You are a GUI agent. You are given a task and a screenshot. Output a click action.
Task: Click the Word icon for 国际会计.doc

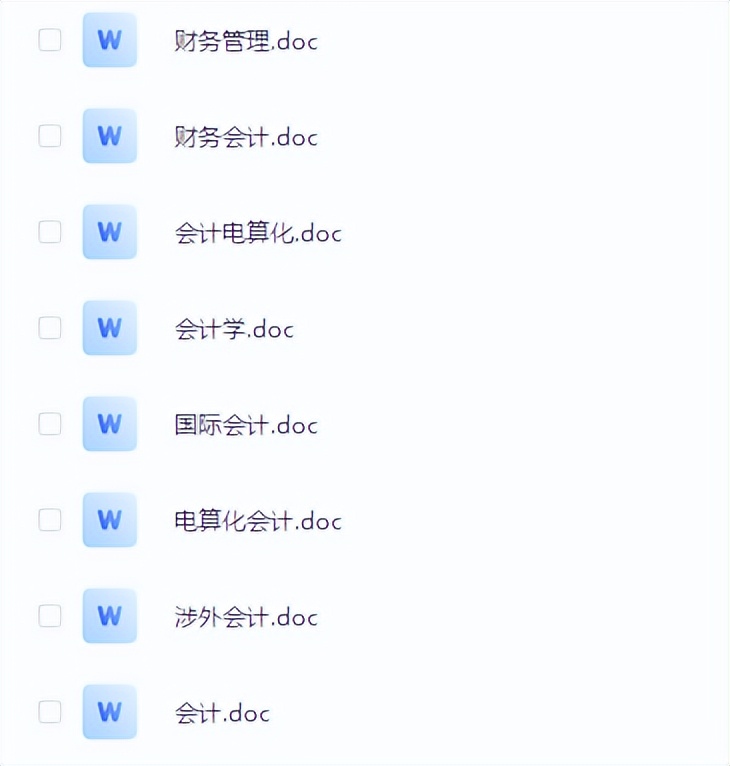coord(108,424)
